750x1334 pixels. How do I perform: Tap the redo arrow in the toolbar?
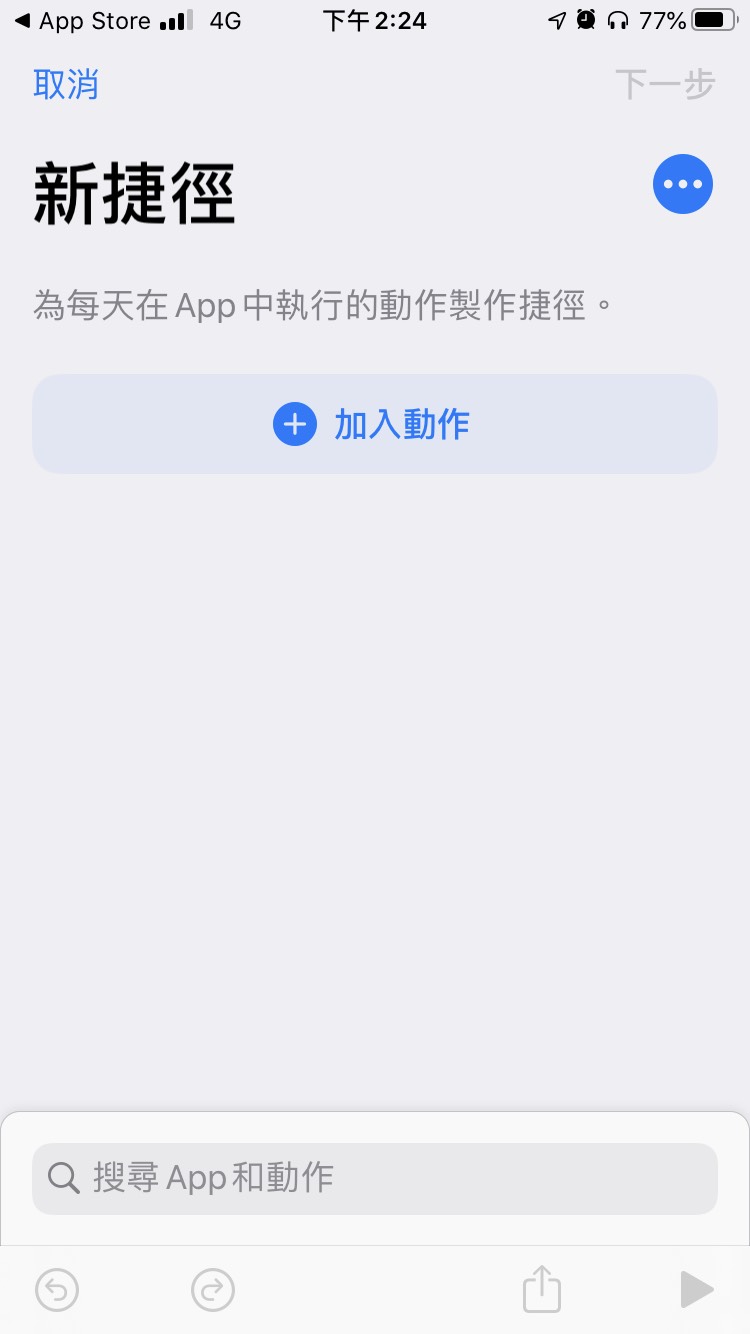[213, 1290]
